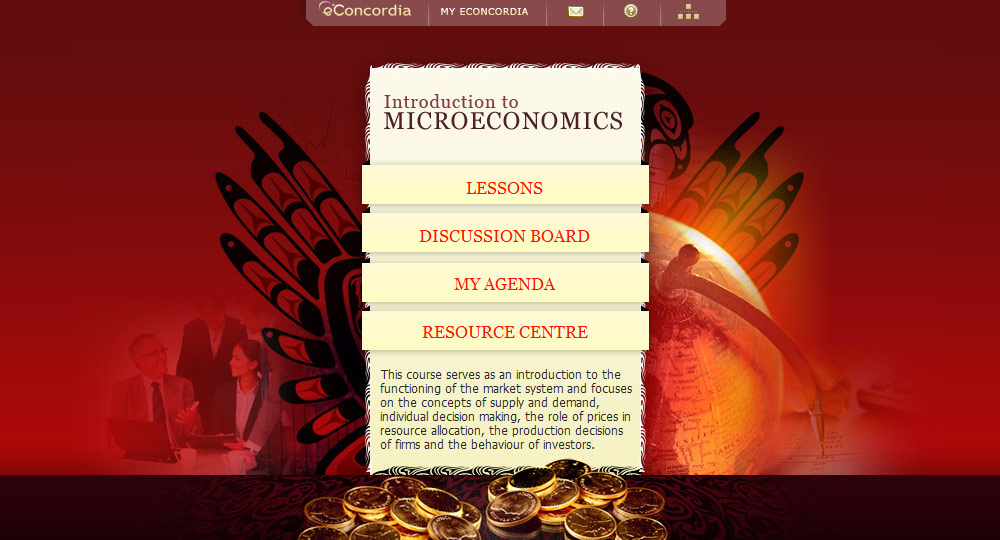Open the DISCUSSION BOARD
Viewport: 1000px width, 540px height.
click(x=504, y=236)
